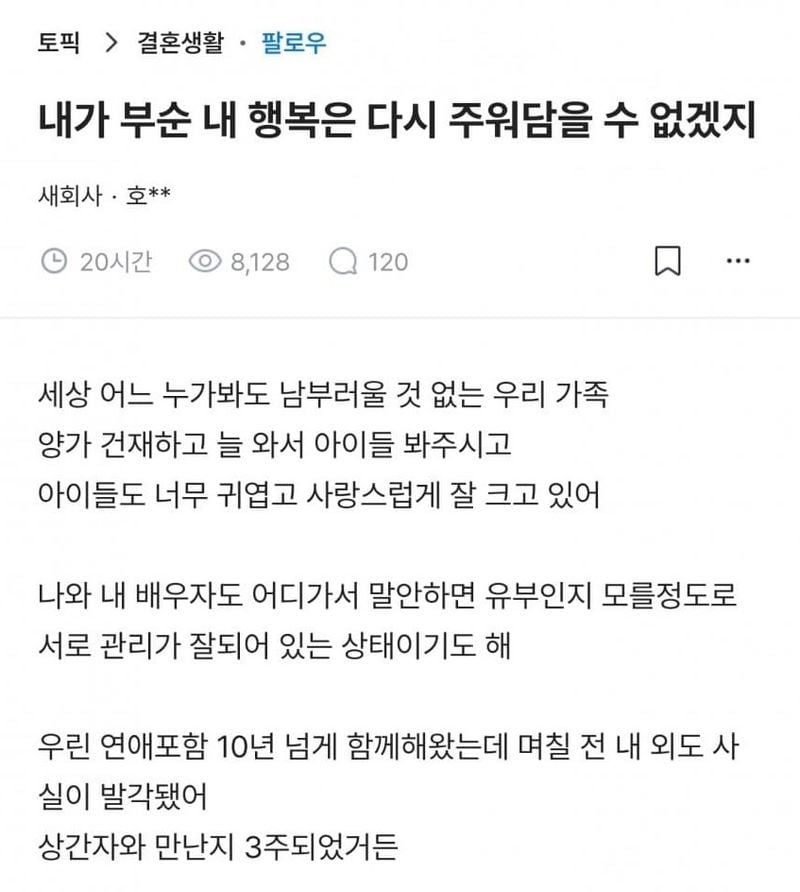Bookmark this post
800x892 pixels.
point(667,262)
